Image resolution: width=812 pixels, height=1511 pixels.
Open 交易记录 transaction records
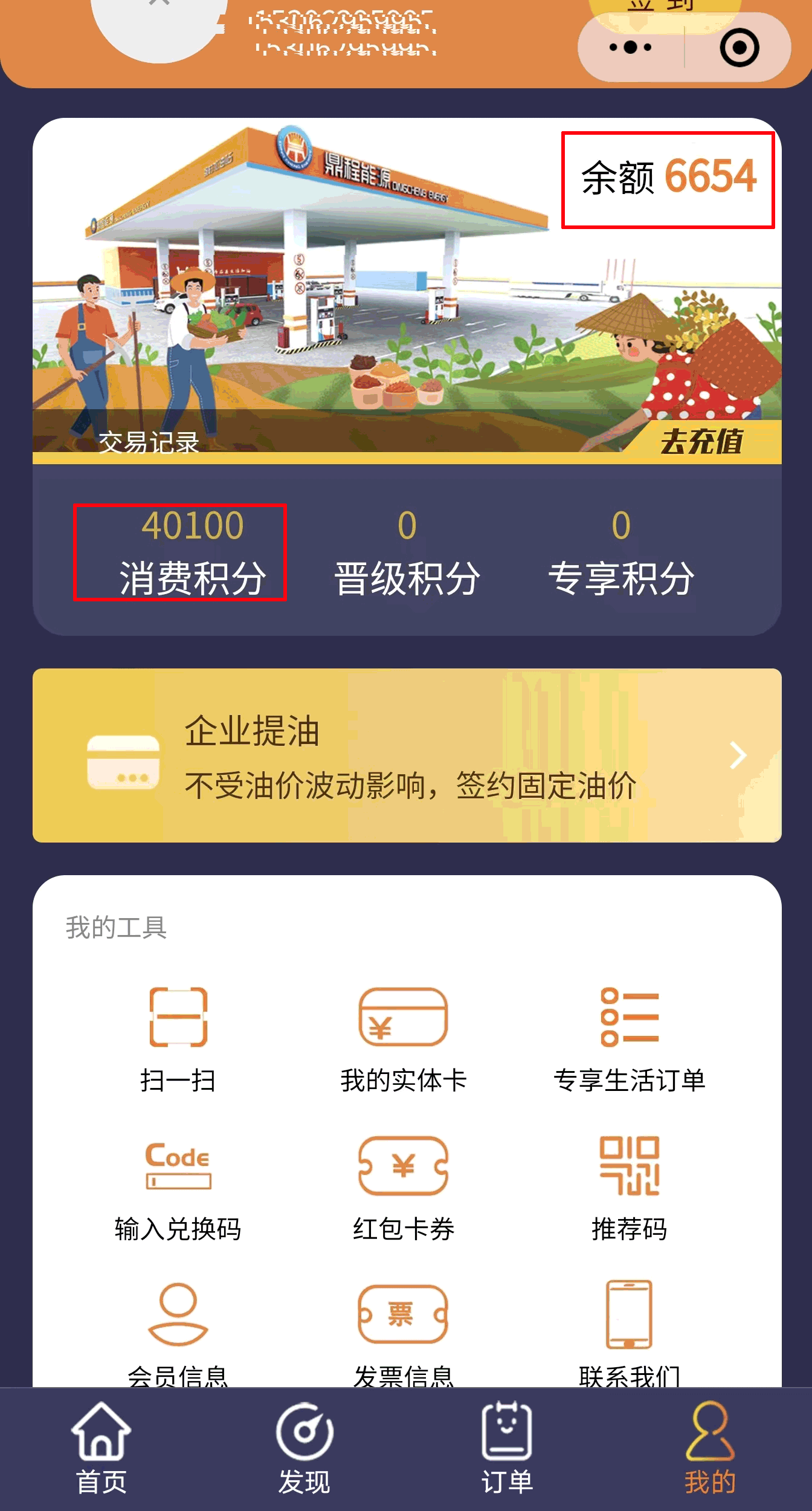[148, 442]
